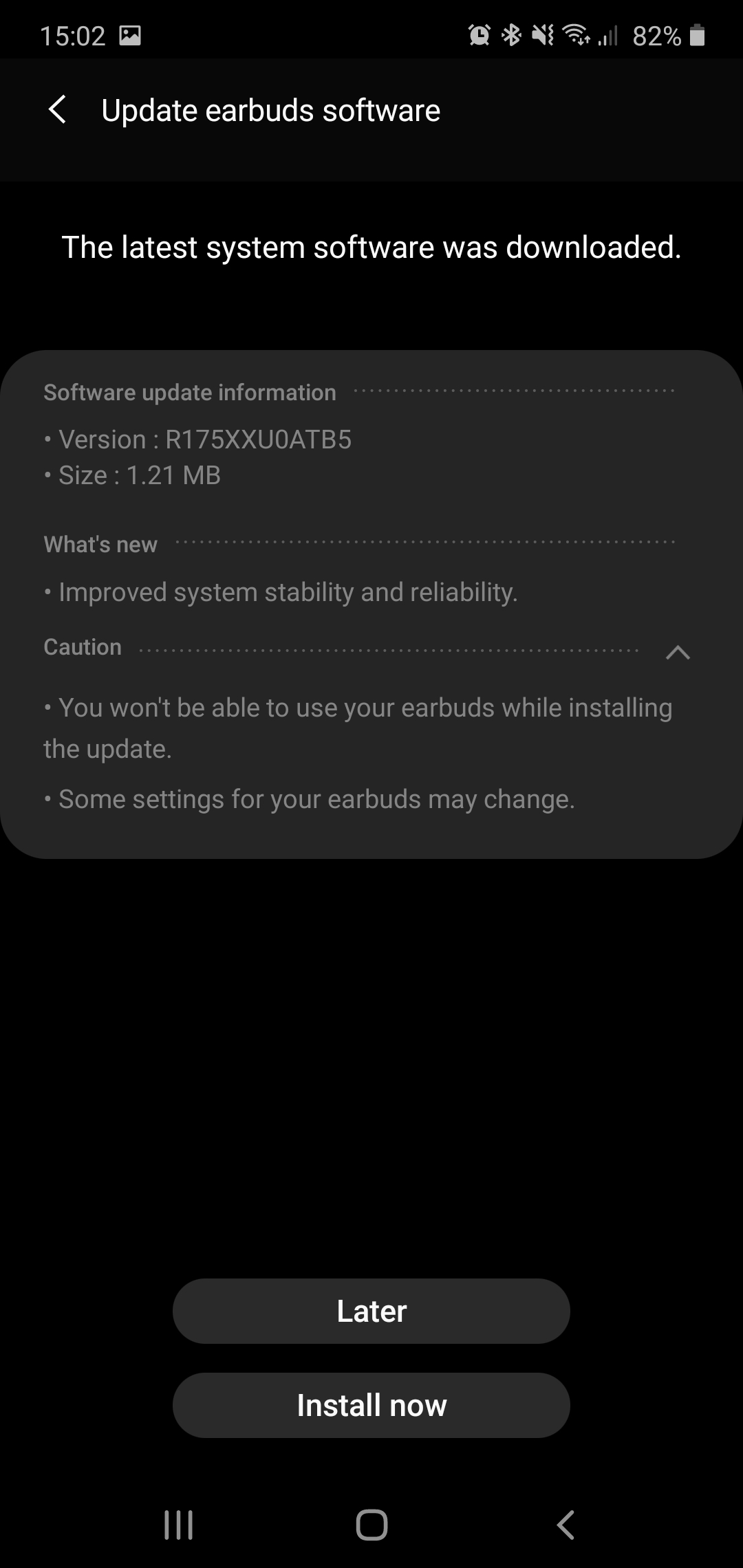This screenshot has height=1568, width=743.
Task: Go back from Update earbuds software
Action: 58,110
